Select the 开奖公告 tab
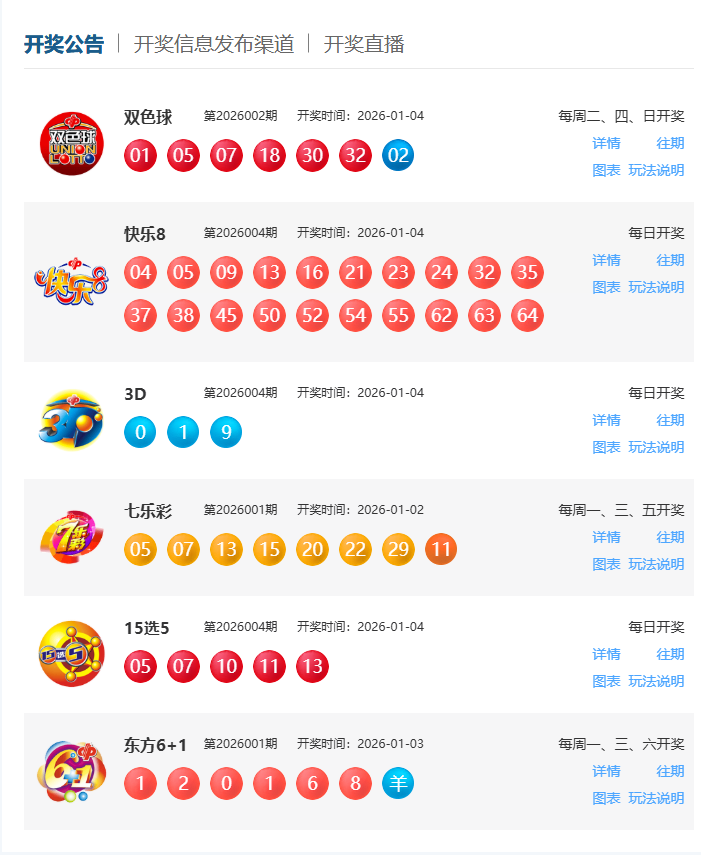 point(64,44)
